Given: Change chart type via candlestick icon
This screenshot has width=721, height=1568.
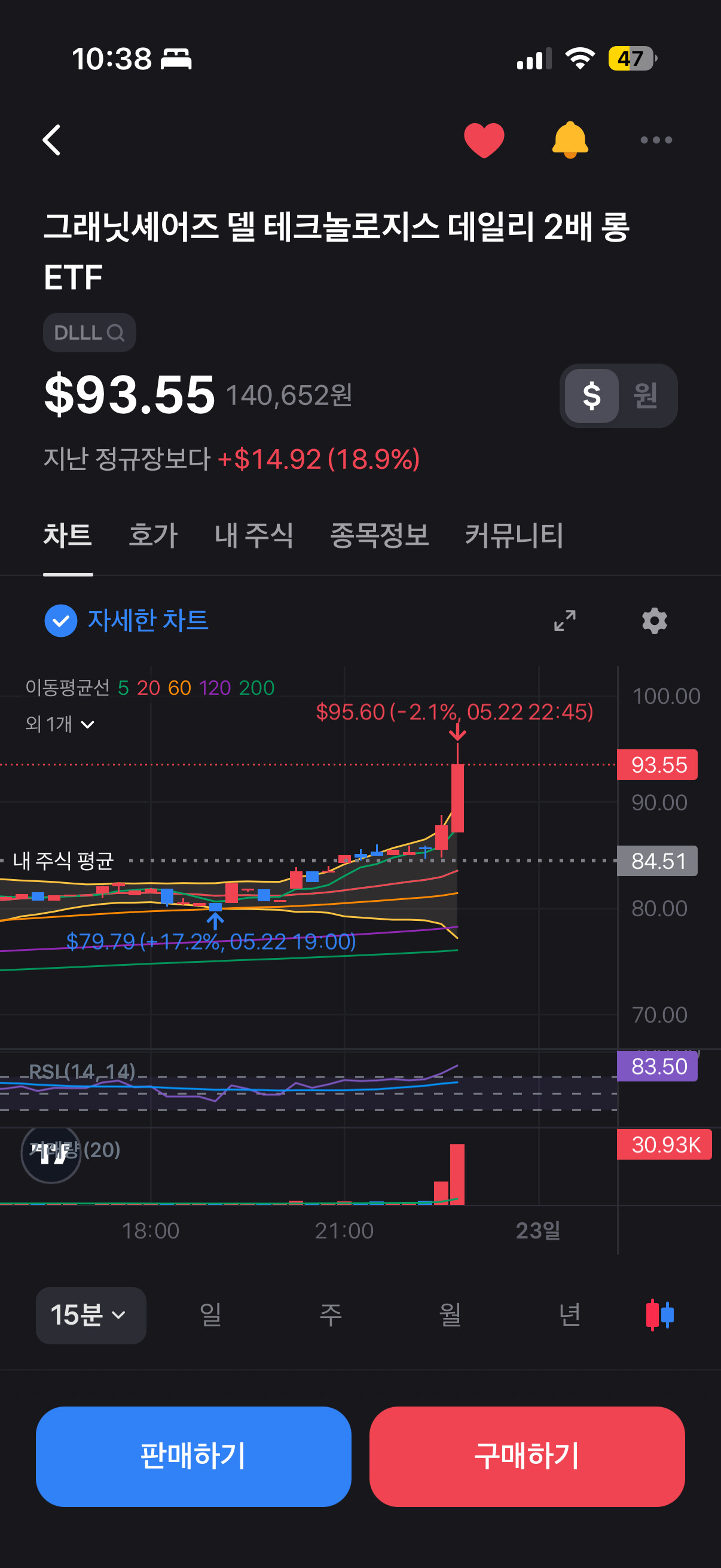Looking at the screenshot, I should point(659,1315).
